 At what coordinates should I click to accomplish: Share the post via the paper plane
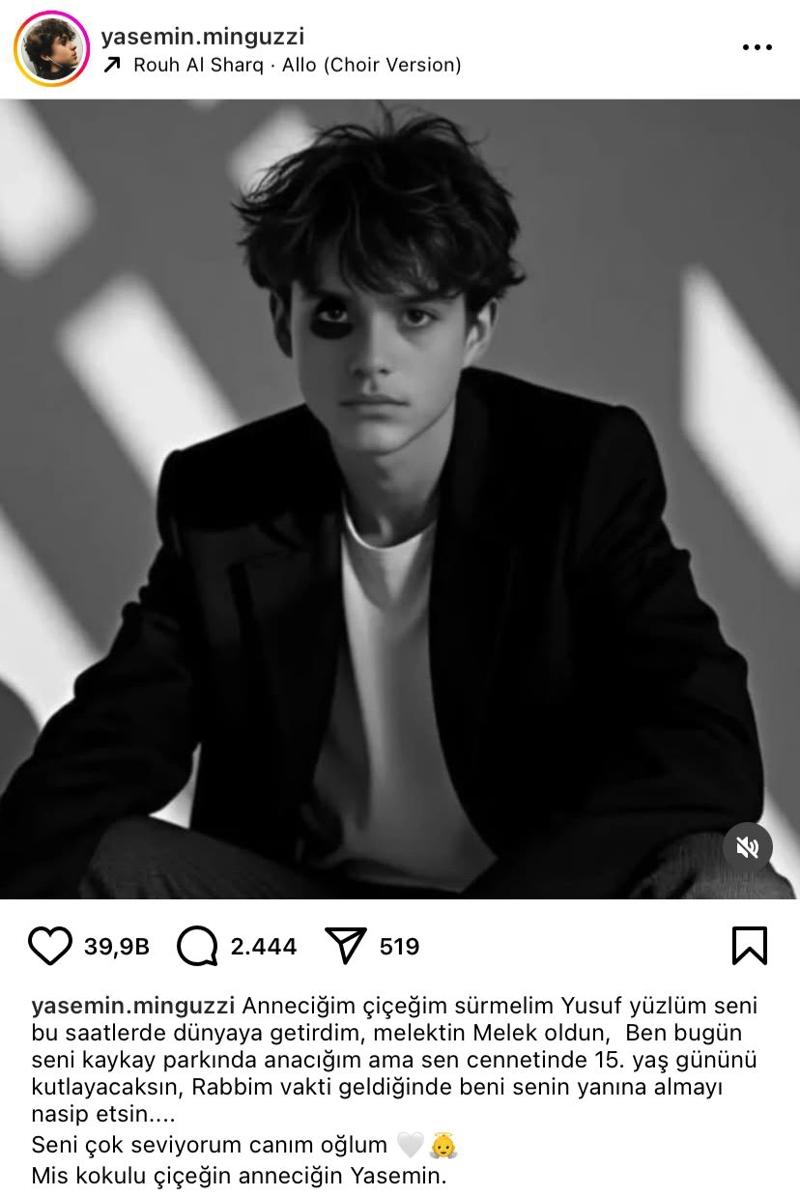[x=346, y=945]
